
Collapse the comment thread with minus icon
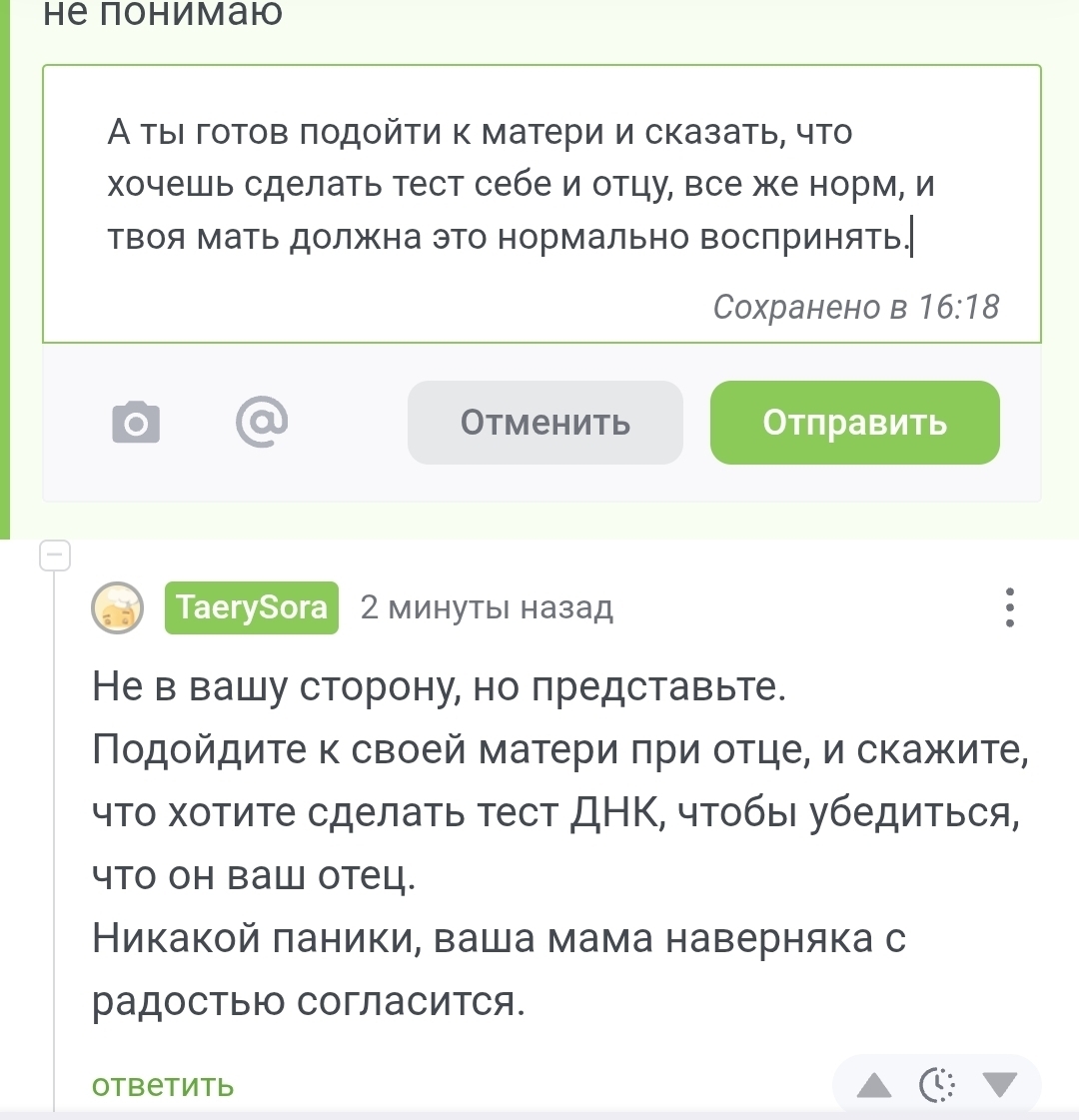coord(55,557)
